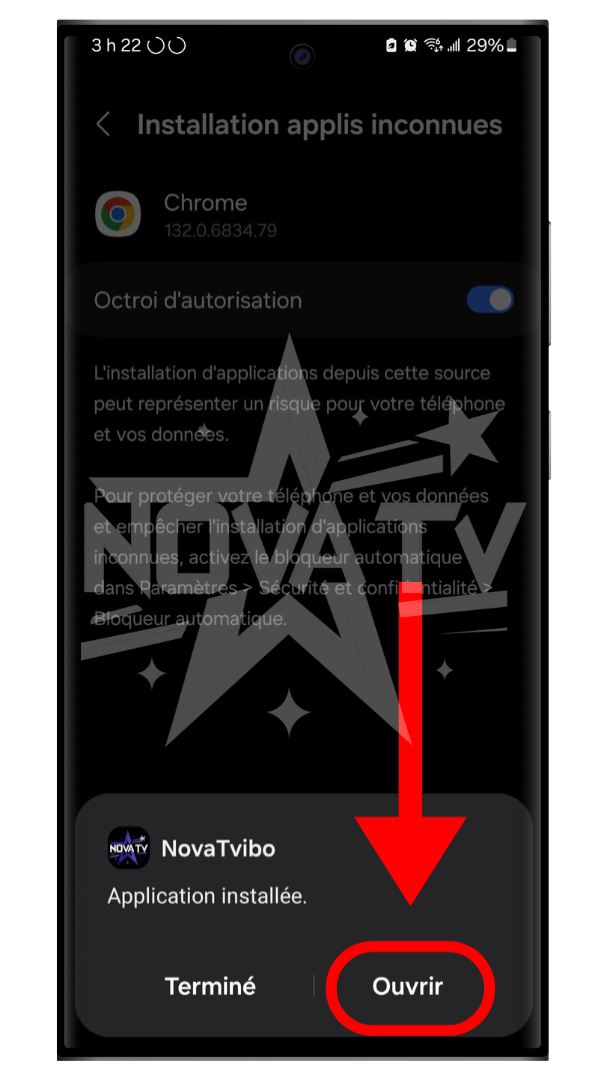Image resolution: width=608 pixels, height=1080 pixels.
Task: Disable the Octroi d'autorisation switch
Action: pyautogui.click(x=490, y=300)
